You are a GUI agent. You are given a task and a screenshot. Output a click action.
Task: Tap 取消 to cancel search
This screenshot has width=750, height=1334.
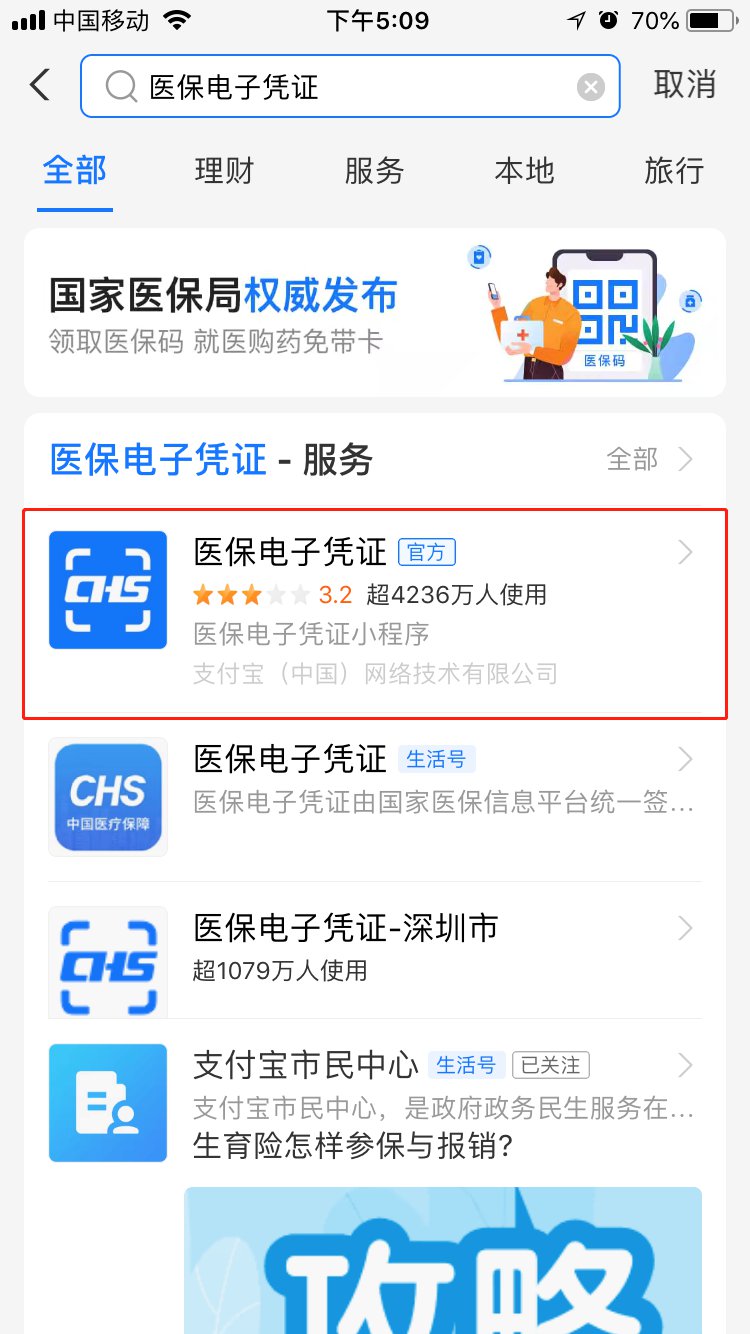685,85
